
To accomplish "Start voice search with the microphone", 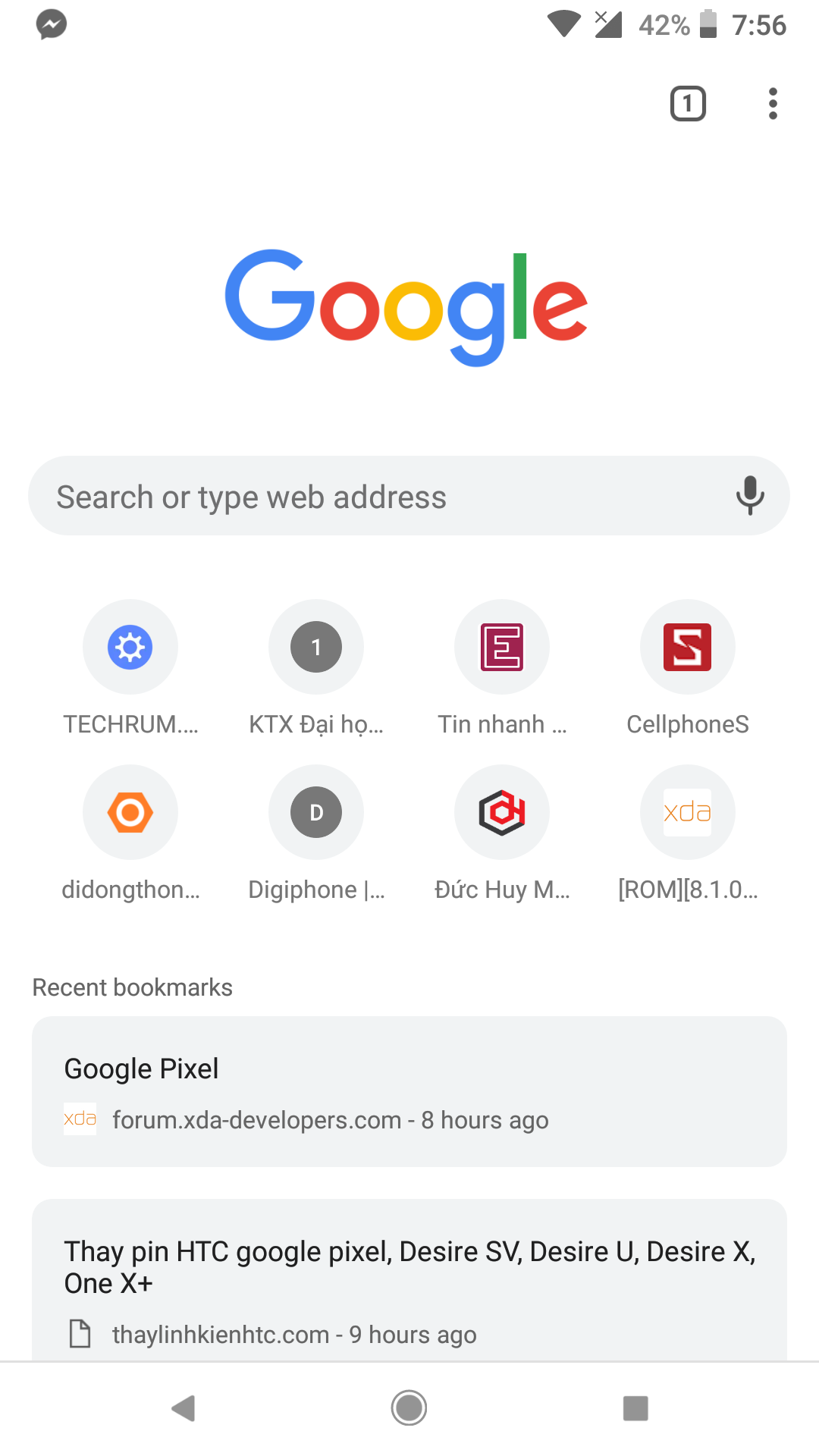I will (750, 496).
